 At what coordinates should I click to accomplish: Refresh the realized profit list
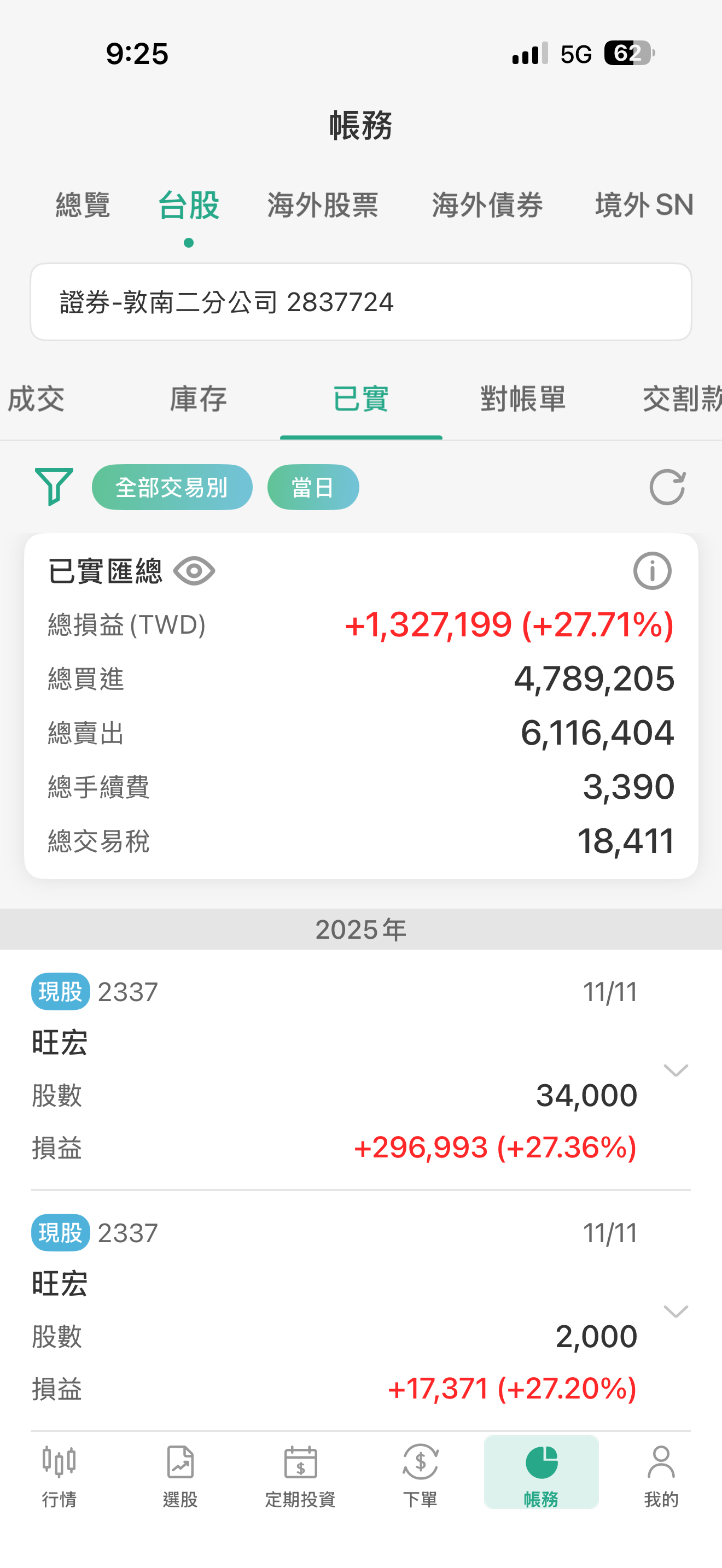tap(667, 487)
